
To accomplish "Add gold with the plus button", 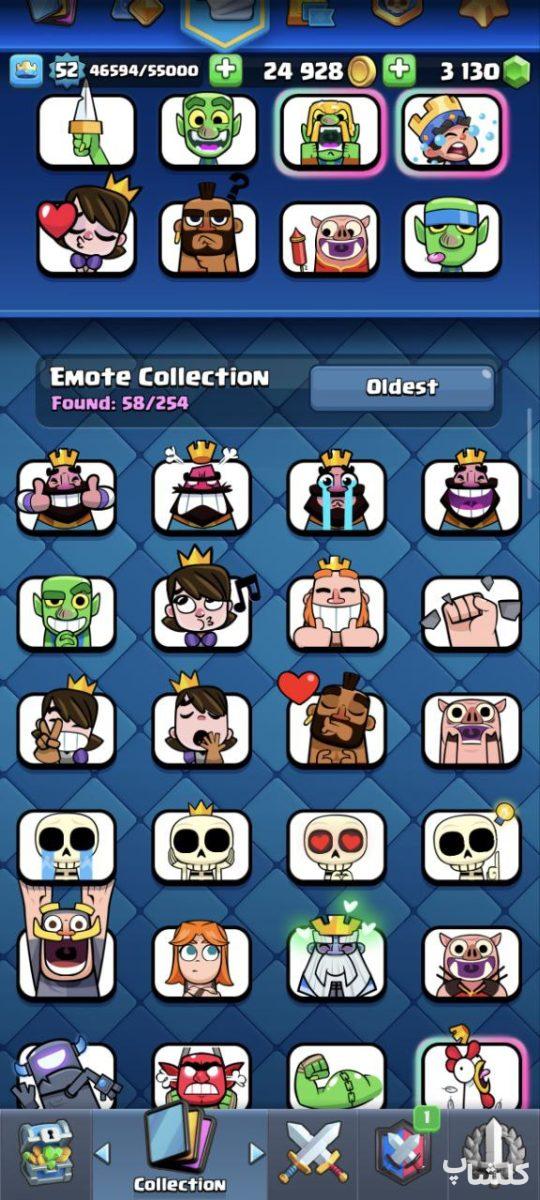I will click(x=226, y=70).
